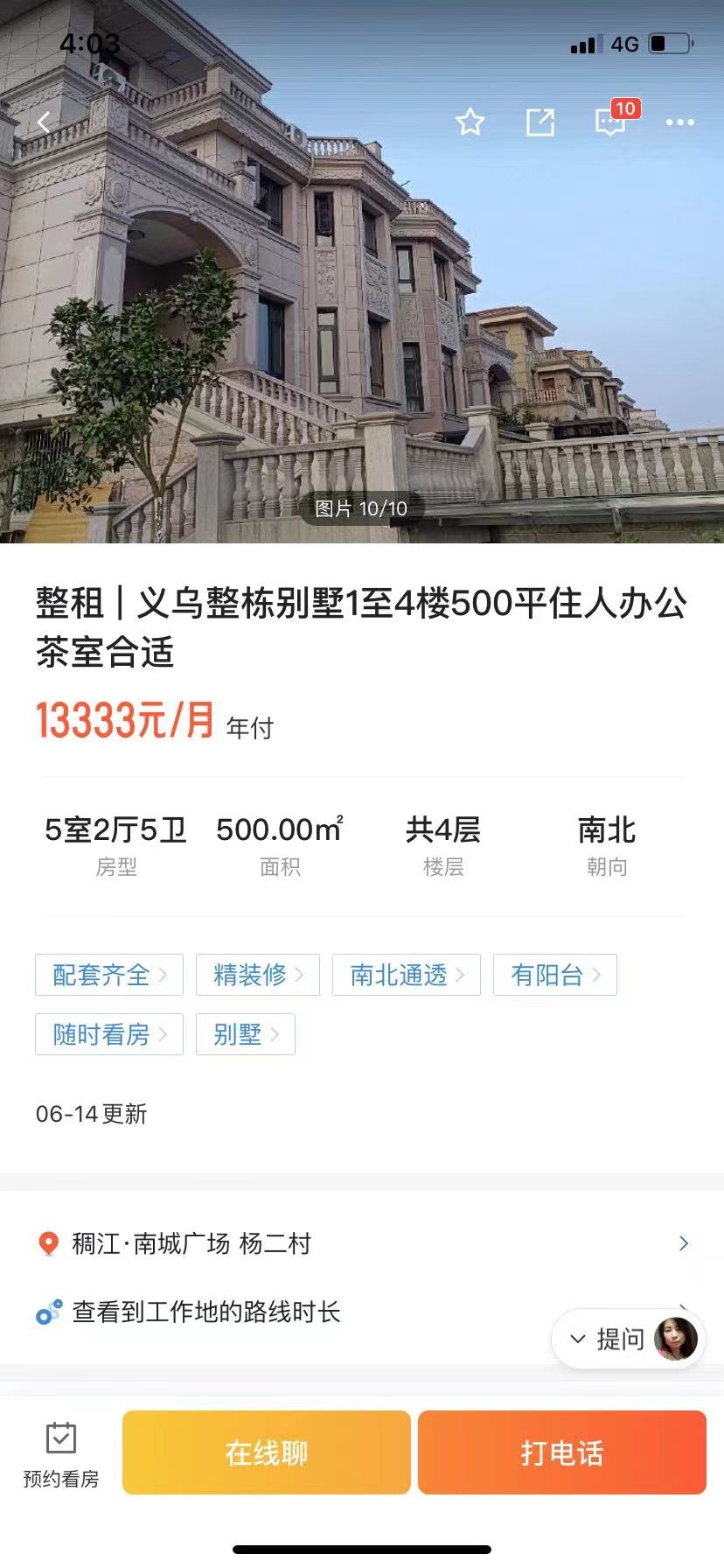Select the 南北通透 tag
This screenshot has height=1568, width=724.
(x=406, y=975)
